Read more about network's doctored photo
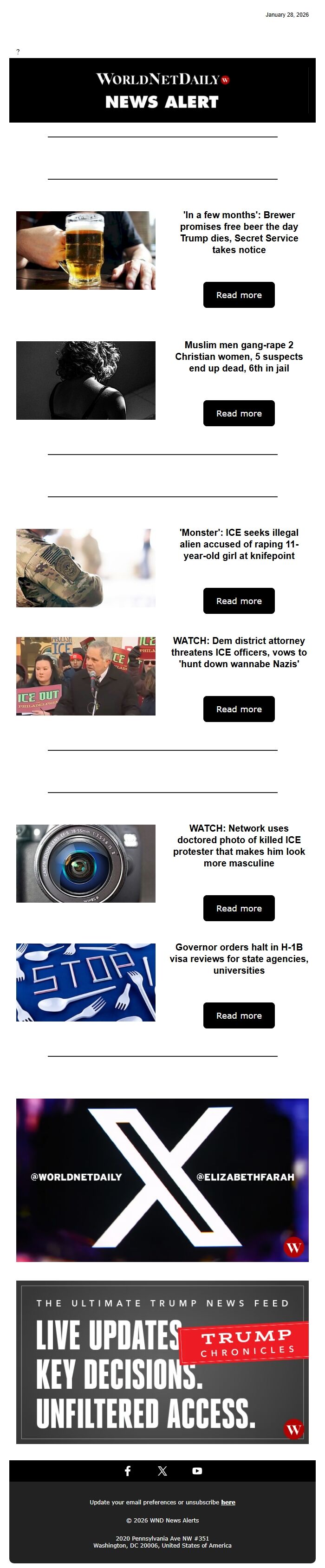The image size is (325, 1568). pos(239,908)
